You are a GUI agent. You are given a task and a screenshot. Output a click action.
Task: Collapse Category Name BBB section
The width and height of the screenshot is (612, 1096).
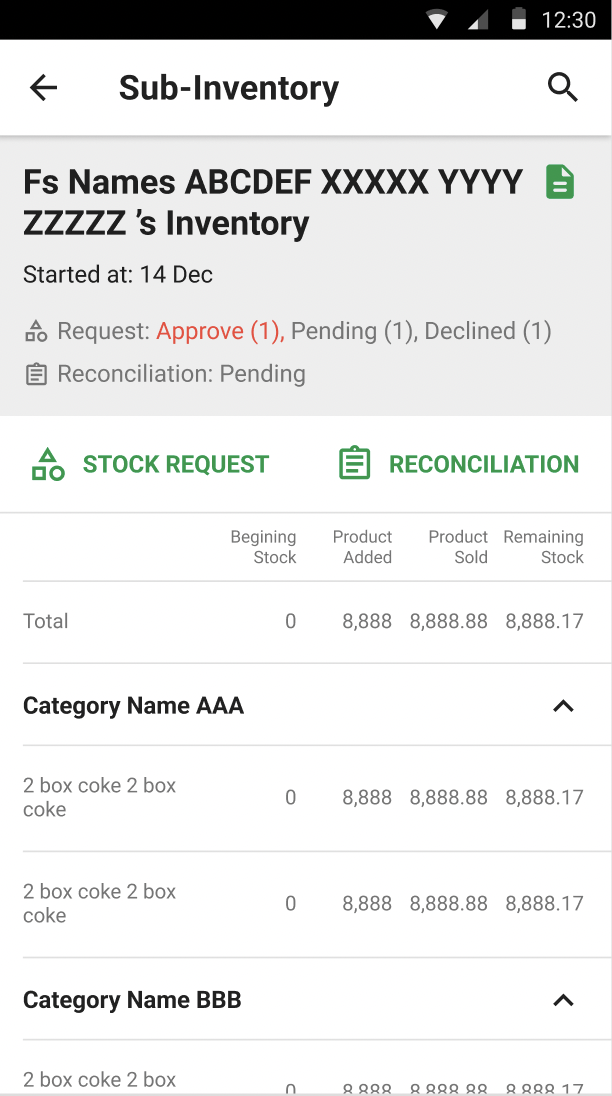(564, 1000)
